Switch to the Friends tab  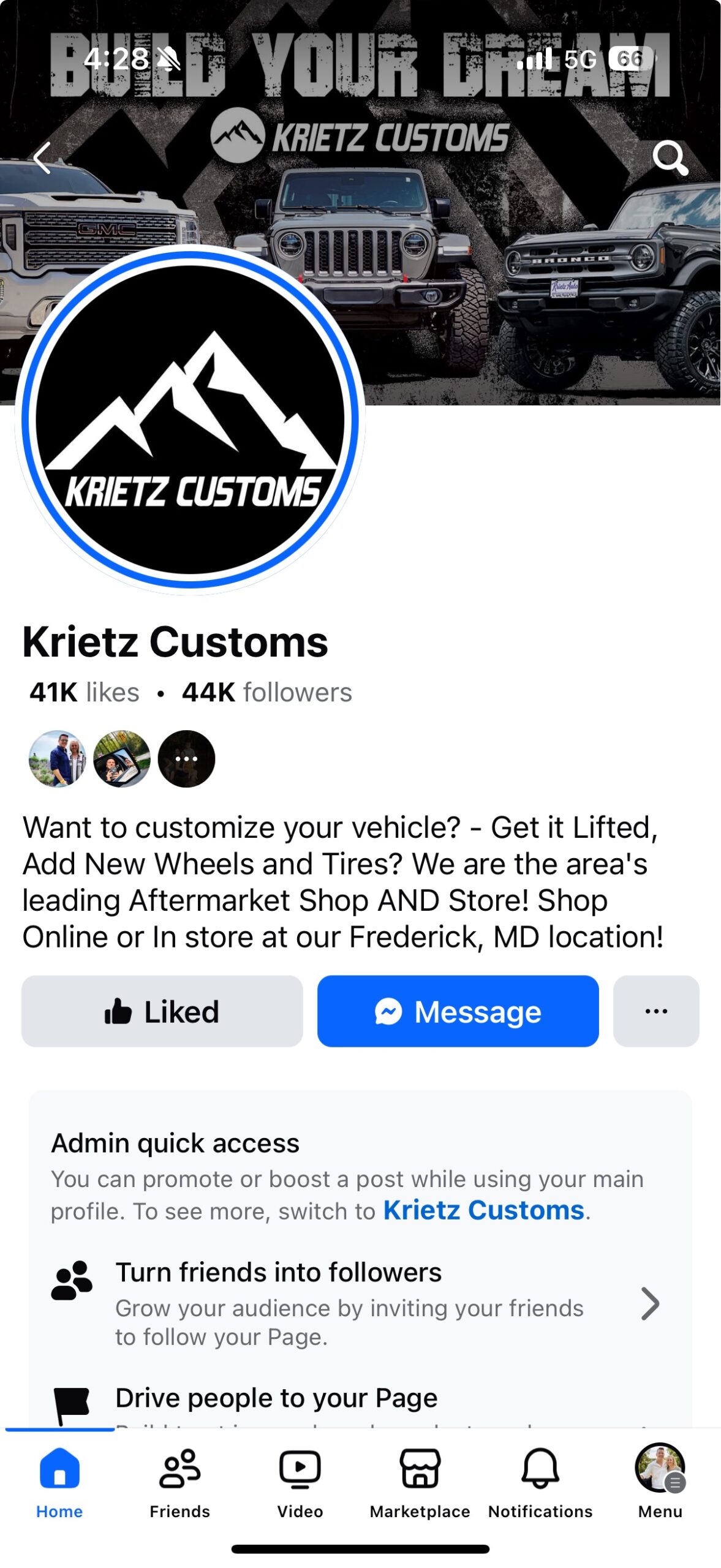click(179, 1482)
